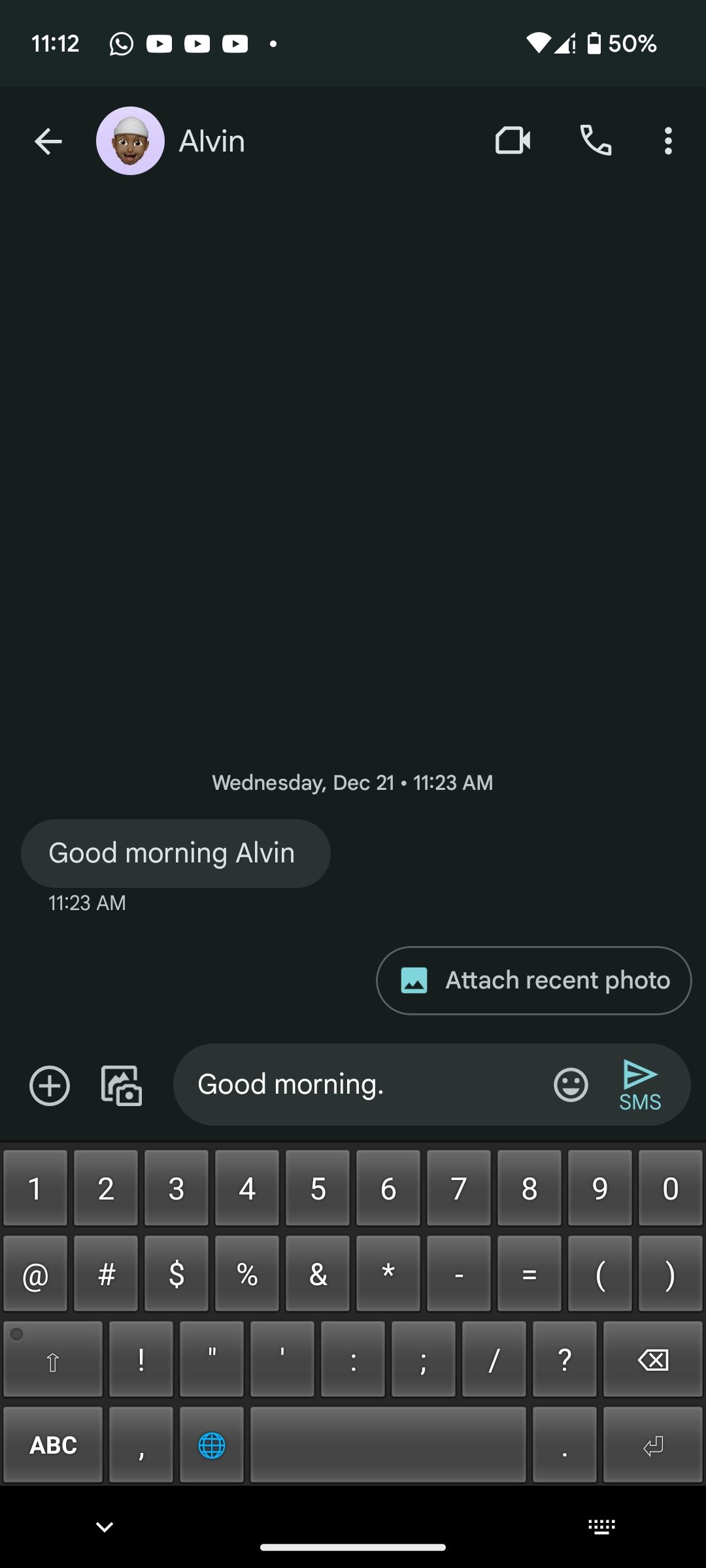Image resolution: width=706 pixels, height=1568 pixels.
Task: Tap the backspace key
Action: click(652, 1360)
